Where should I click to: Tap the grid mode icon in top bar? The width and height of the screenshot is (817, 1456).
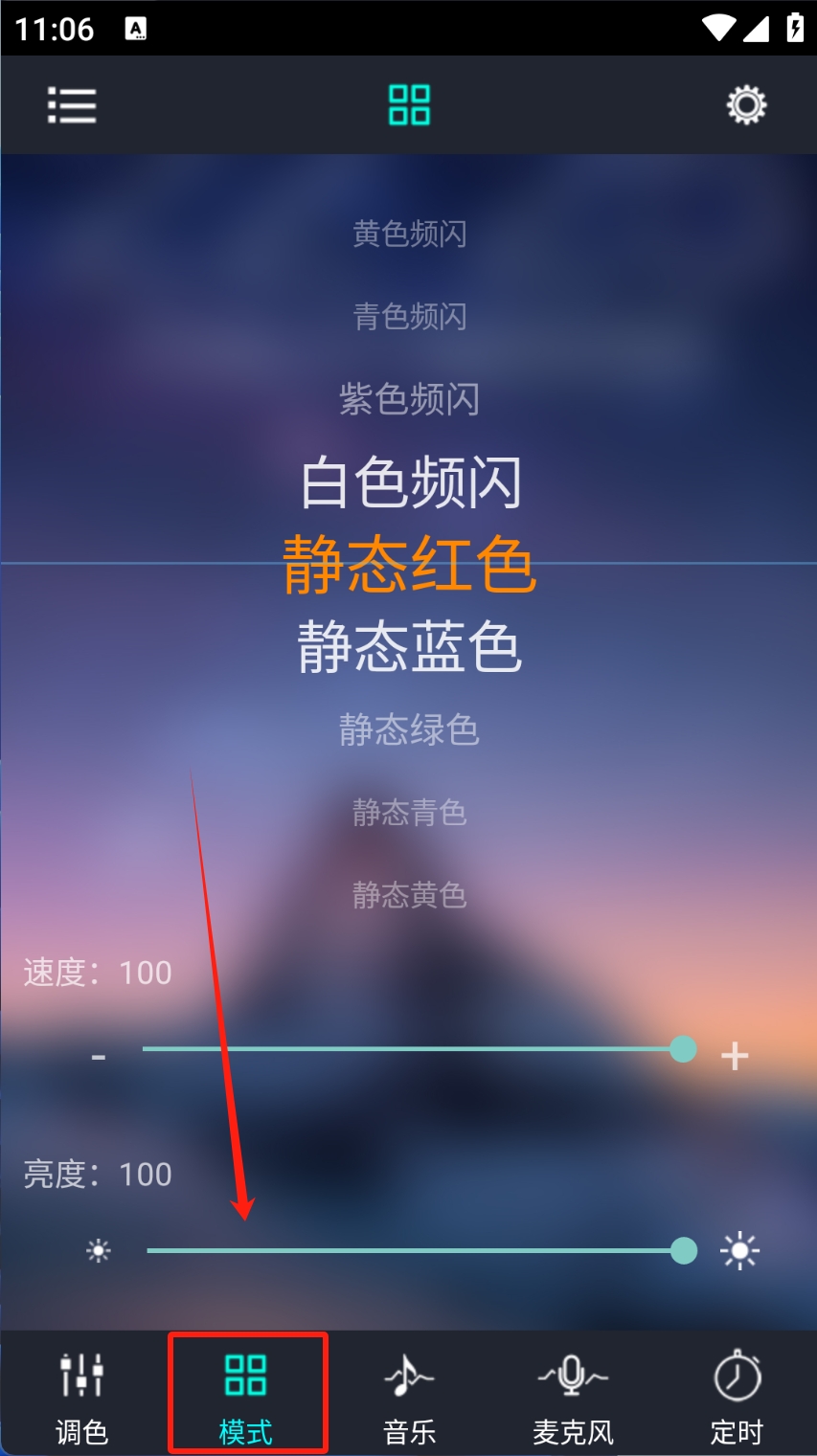point(409,105)
